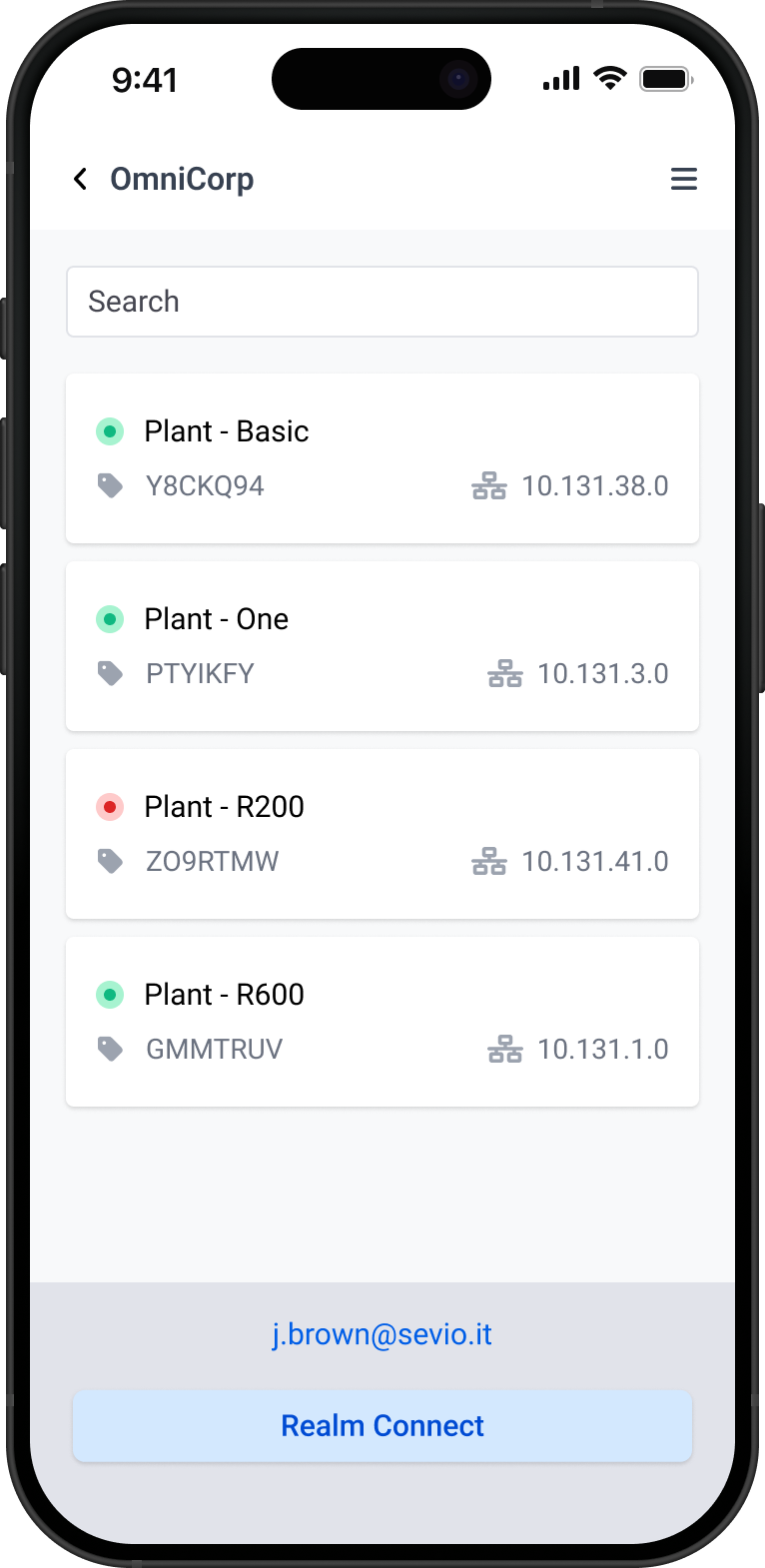Image resolution: width=765 pixels, height=1568 pixels.
Task: Open the Plant - Basic card
Action: [382, 458]
